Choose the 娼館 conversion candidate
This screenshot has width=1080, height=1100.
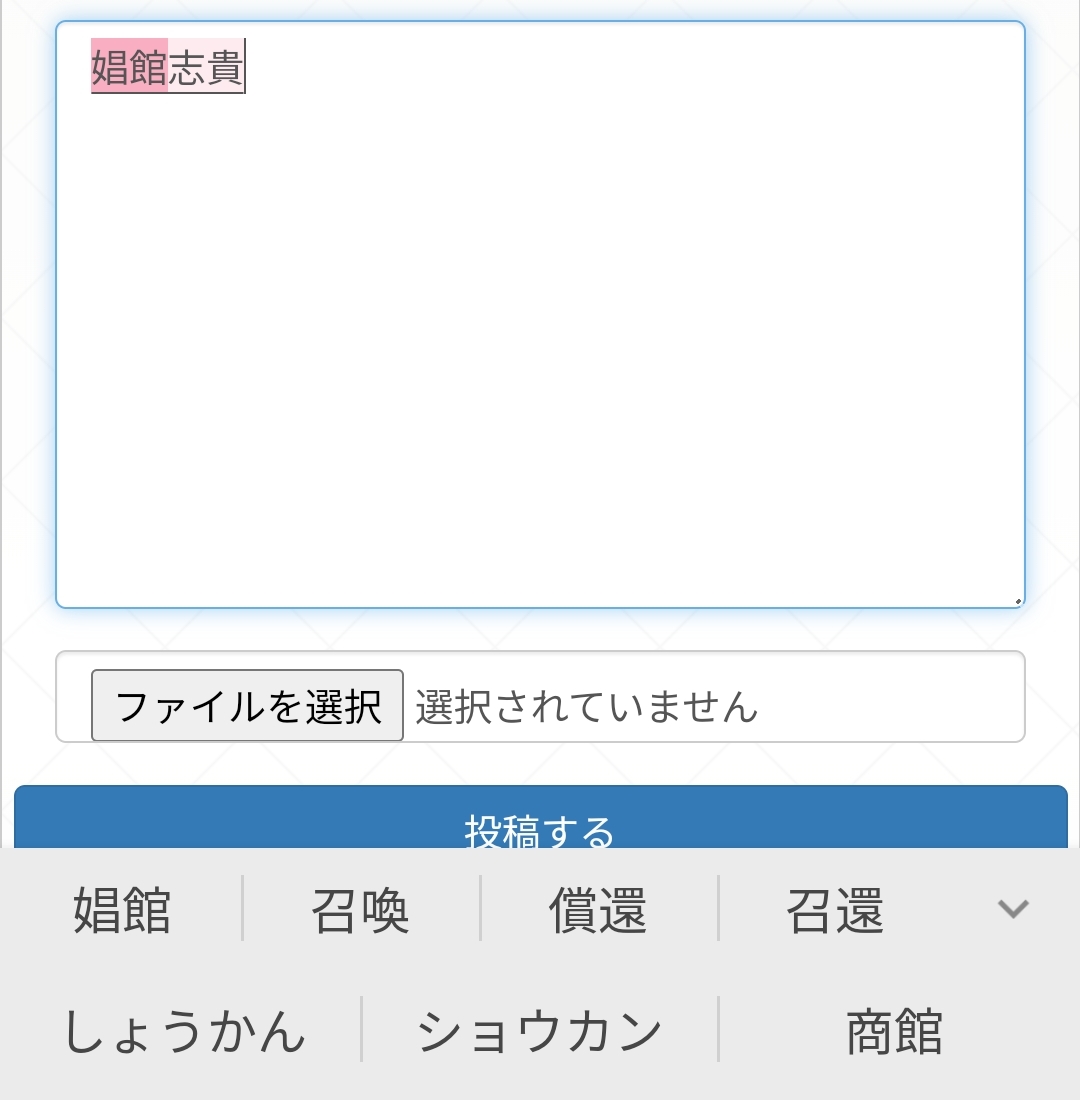click(x=122, y=910)
